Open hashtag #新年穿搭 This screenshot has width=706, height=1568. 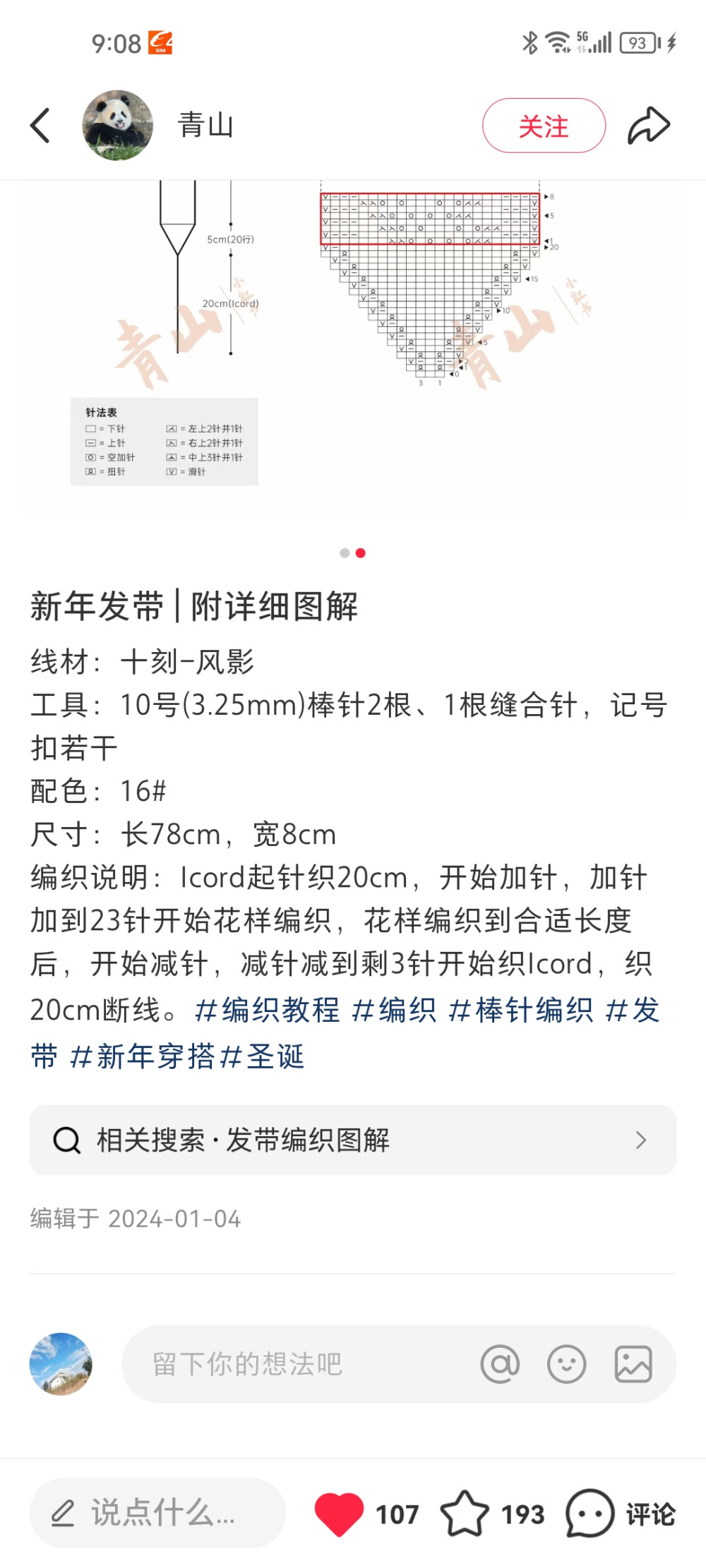click(141, 1056)
